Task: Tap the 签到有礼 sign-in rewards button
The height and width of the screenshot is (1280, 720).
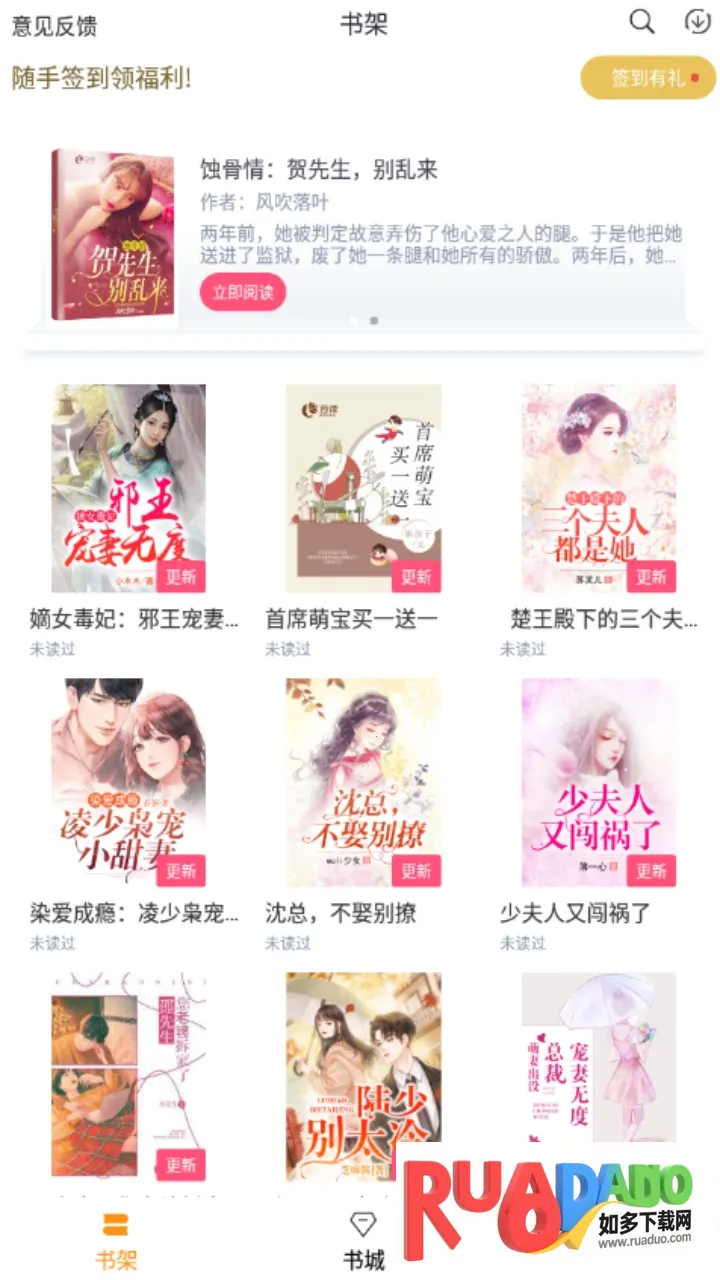Action: [647, 77]
